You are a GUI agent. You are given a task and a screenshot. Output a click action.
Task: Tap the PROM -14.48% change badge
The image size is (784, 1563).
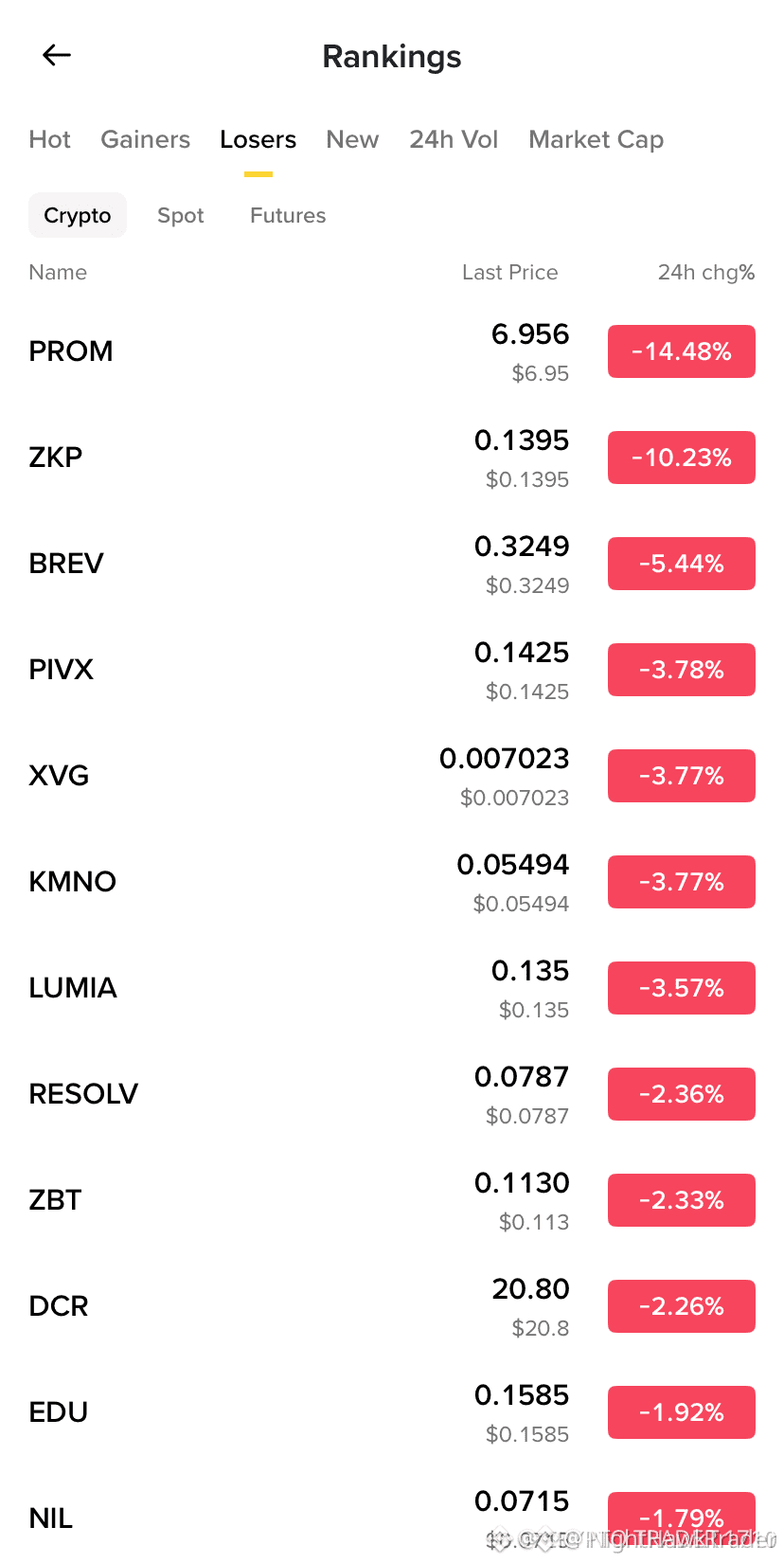[x=681, y=350]
